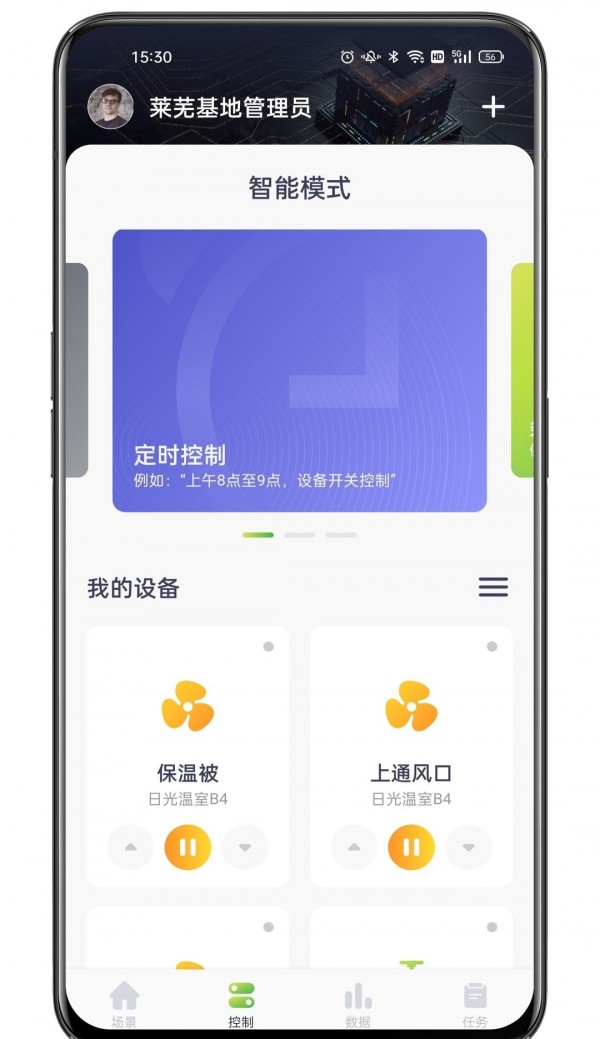This screenshot has width=600, height=1039.
Task: Open the 任务 tab
Action: (x=475, y=1003)
